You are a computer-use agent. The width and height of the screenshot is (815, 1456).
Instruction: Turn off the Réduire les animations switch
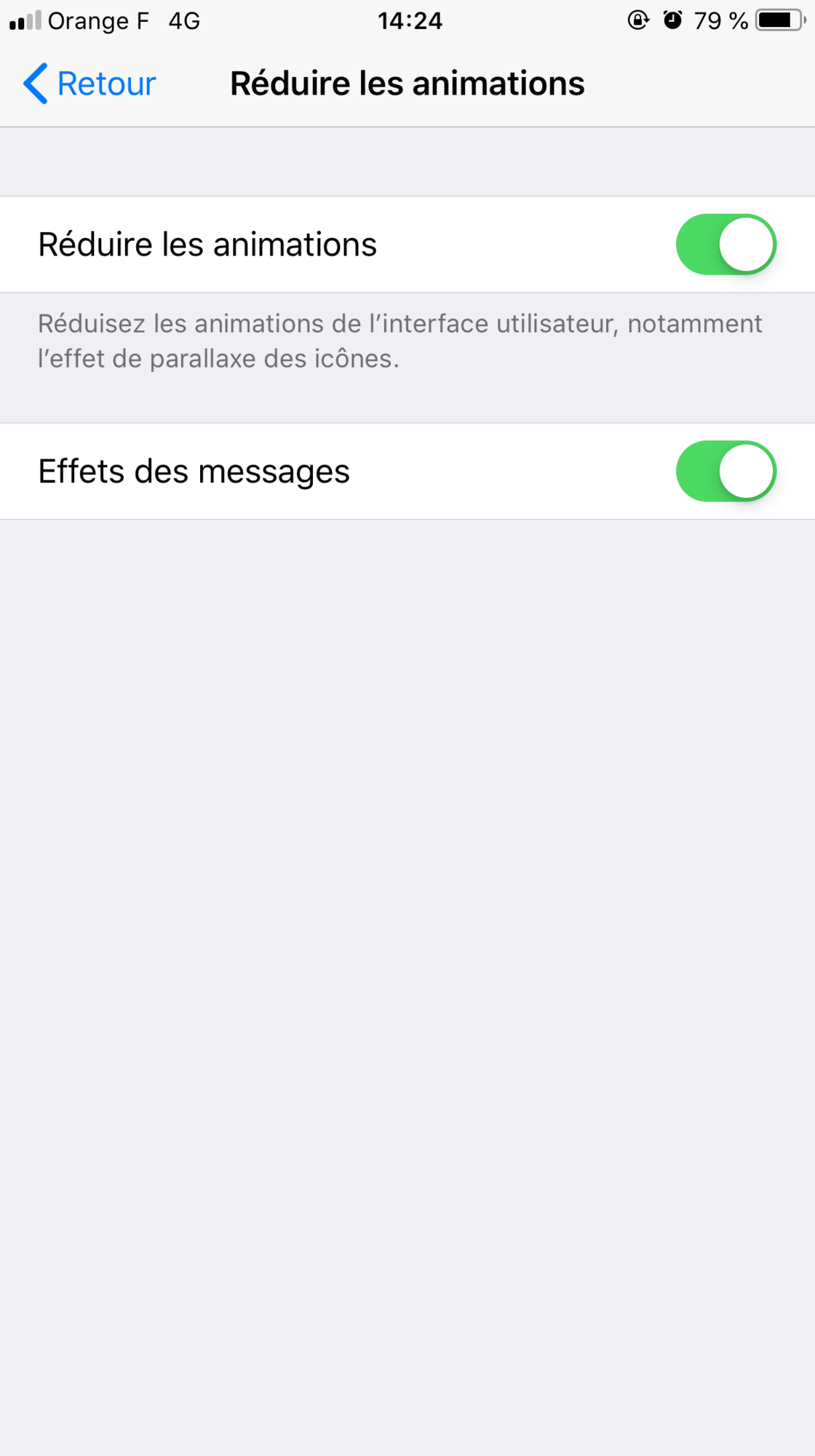(x=725, y=245)
